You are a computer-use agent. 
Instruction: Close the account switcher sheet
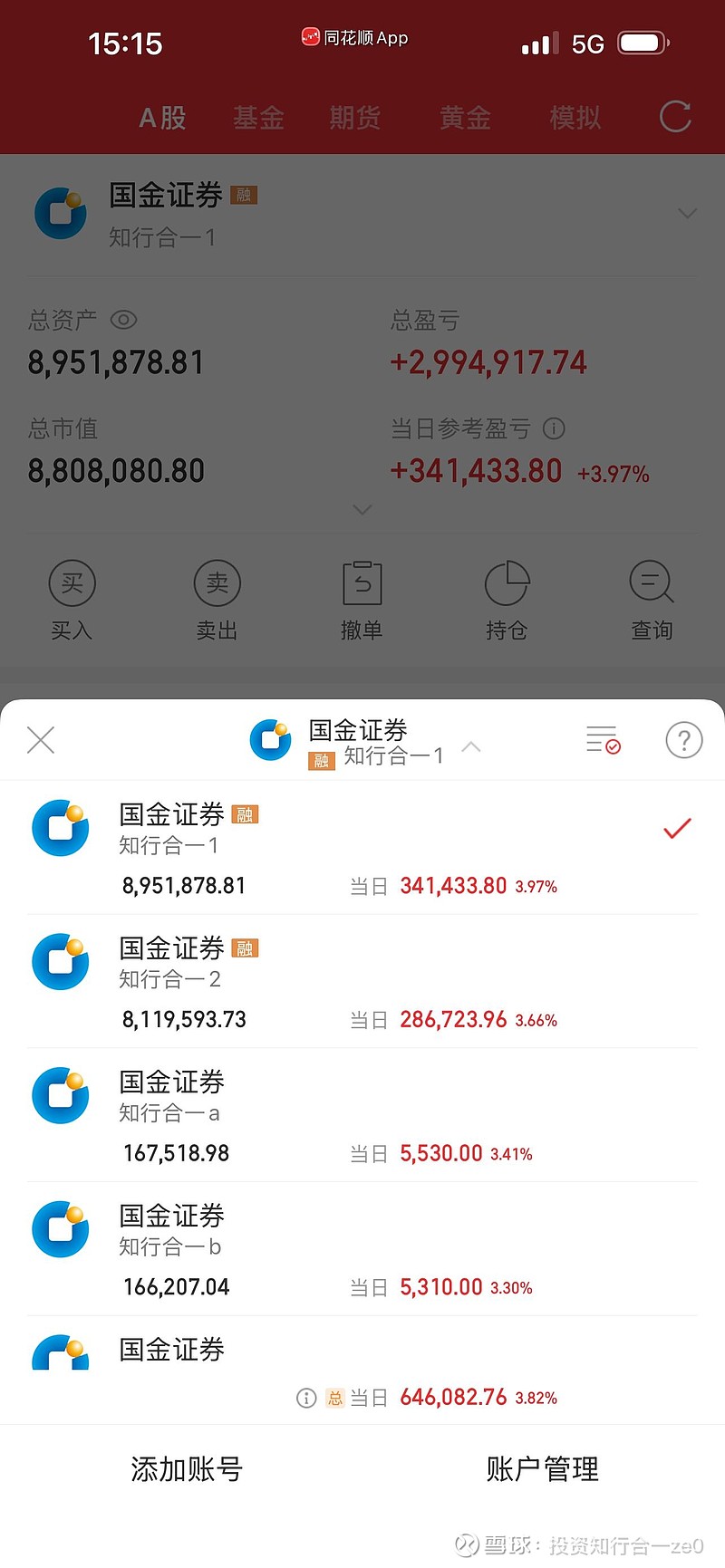[x=41, y=740]
